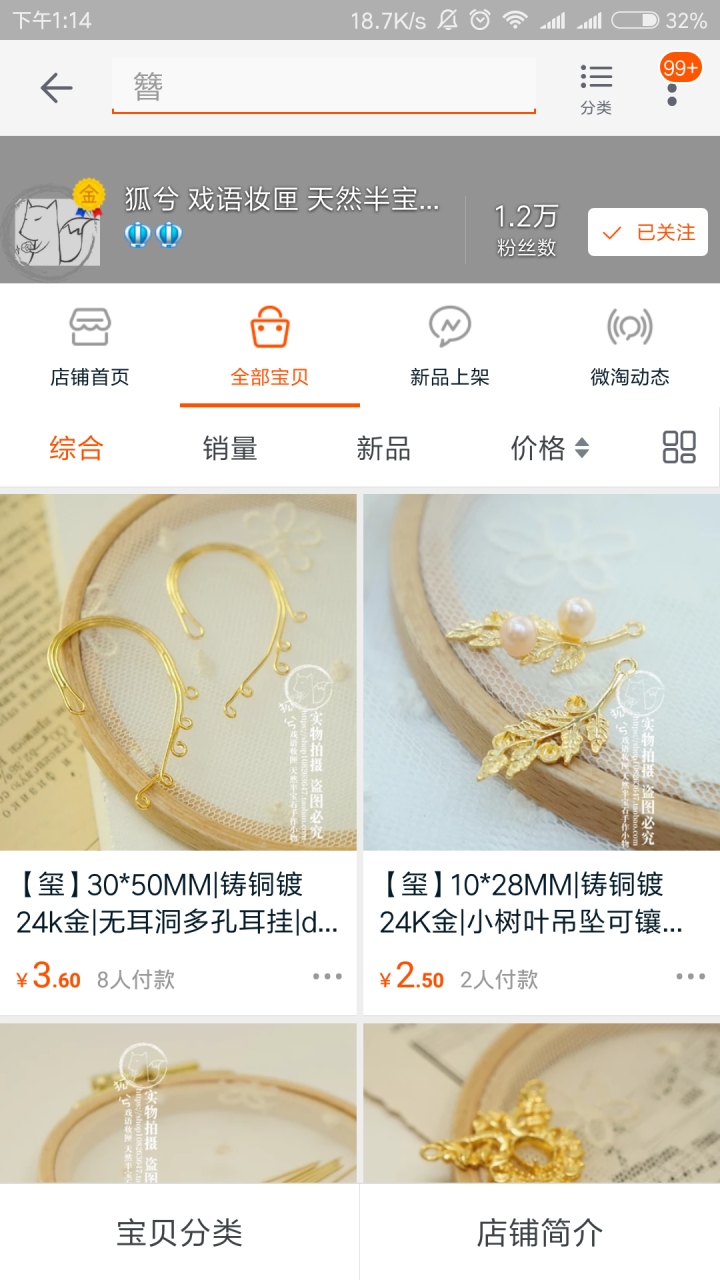Open 店铺简介 shop introduction

(x=540, y=1233)
